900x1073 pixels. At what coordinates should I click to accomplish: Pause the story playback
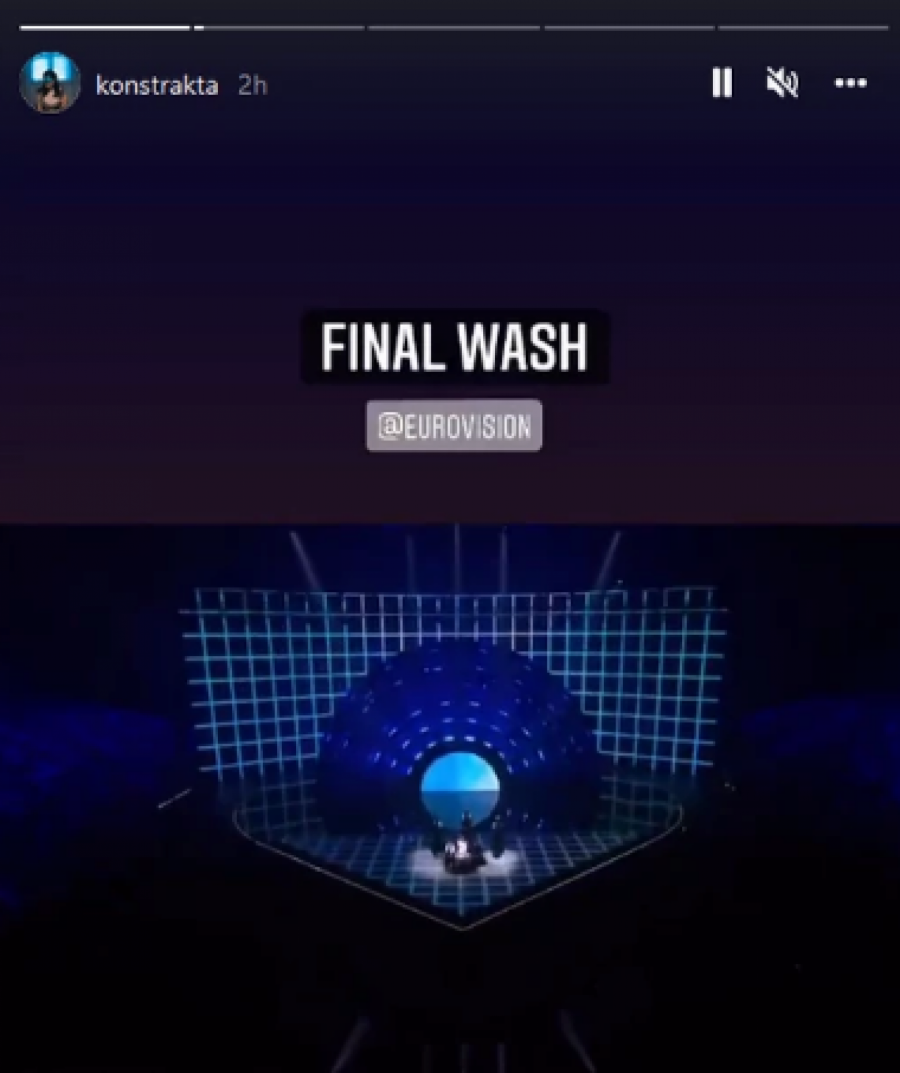[722, 83]
